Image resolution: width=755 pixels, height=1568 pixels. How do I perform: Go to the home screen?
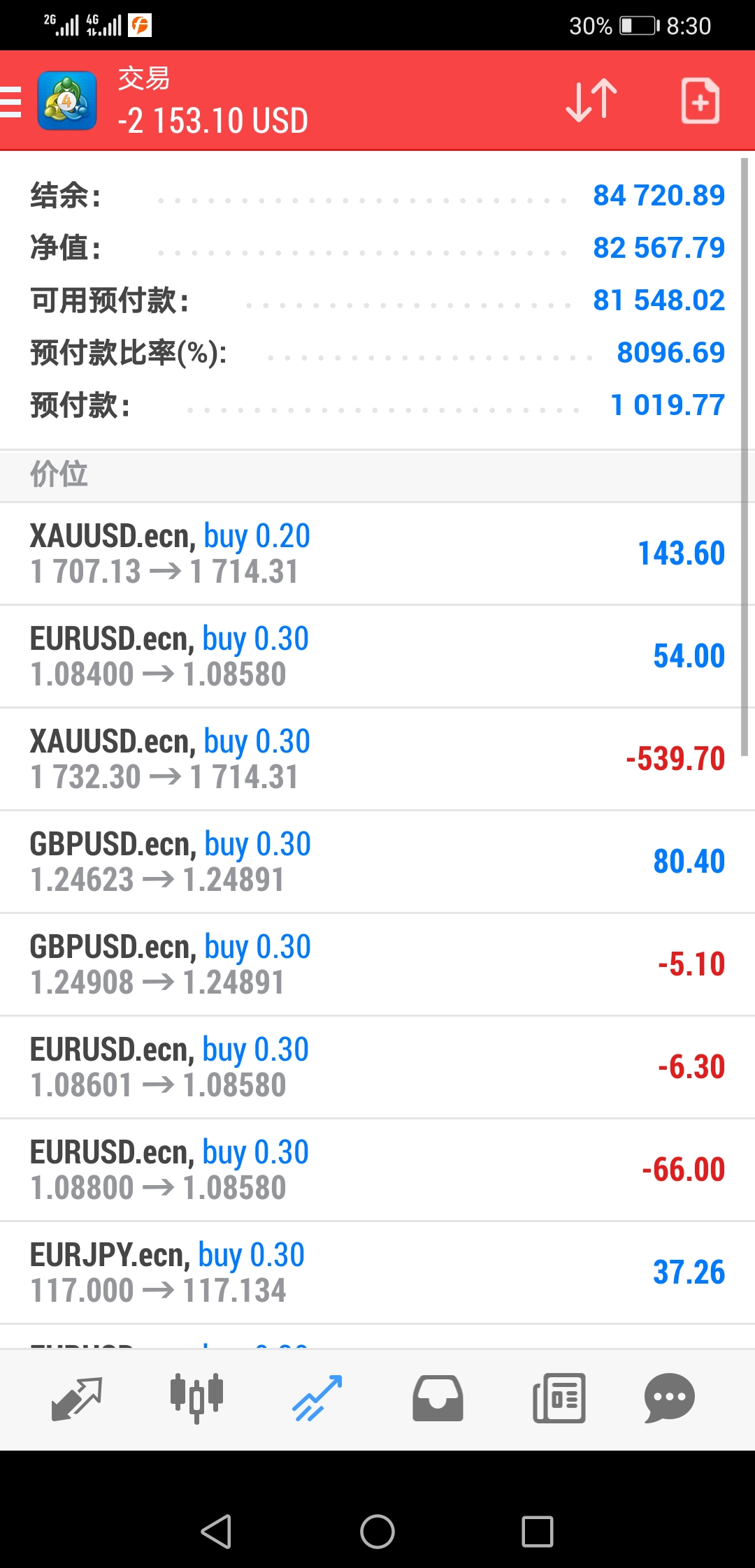click(x=377, y=1532)
